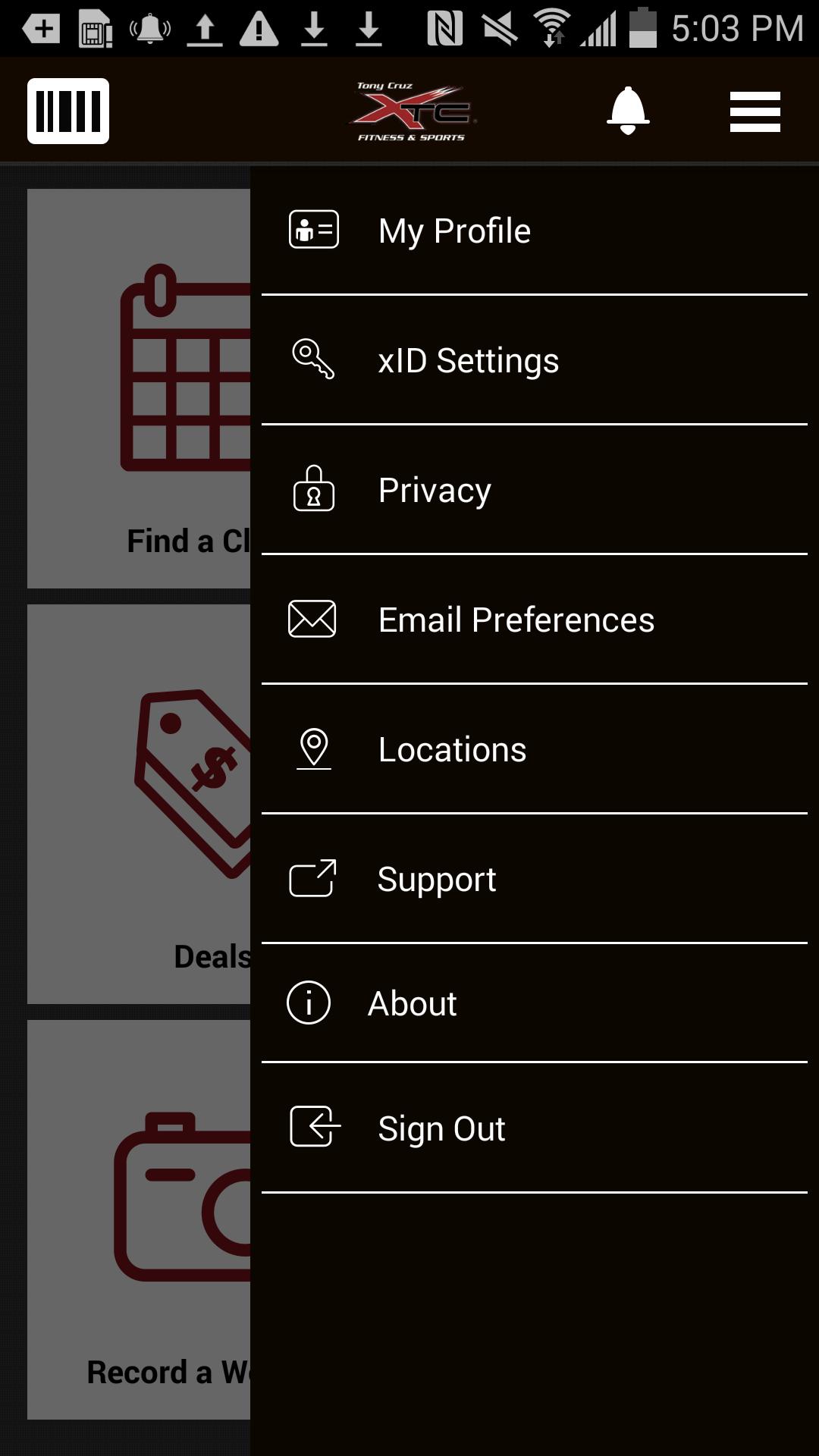
Task: Open Email Preferences
Action: click(x=516, y=620)
